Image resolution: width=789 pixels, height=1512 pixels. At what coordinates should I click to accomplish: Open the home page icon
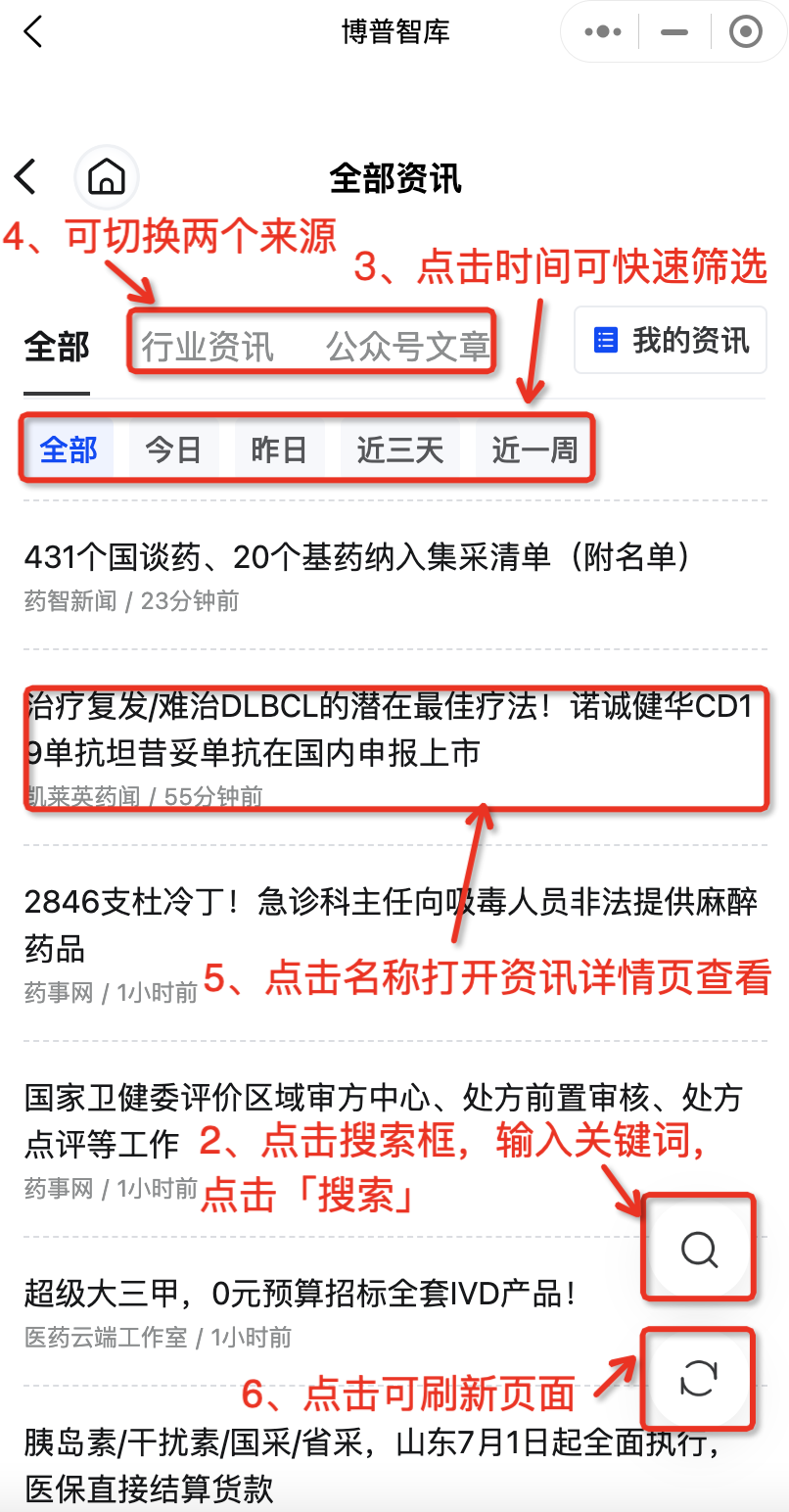coord(107,177)
